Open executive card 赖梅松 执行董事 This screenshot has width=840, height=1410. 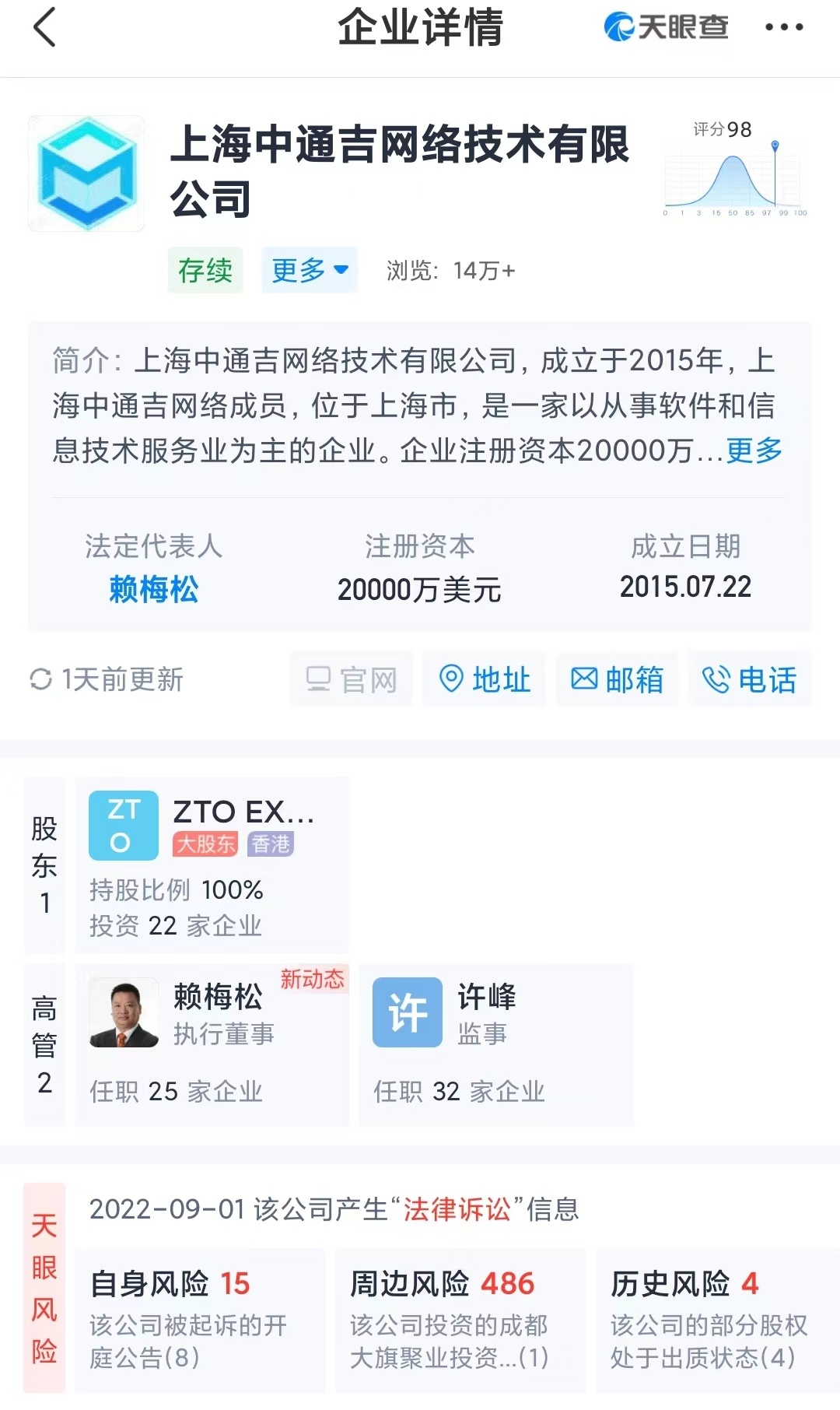click(x=212, y=1043)
